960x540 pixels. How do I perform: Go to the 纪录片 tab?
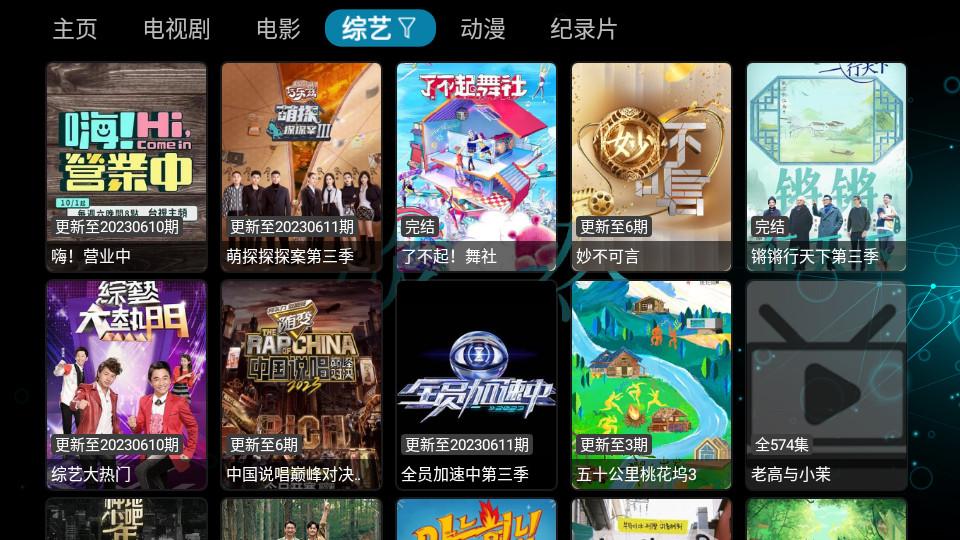point(583,28)
